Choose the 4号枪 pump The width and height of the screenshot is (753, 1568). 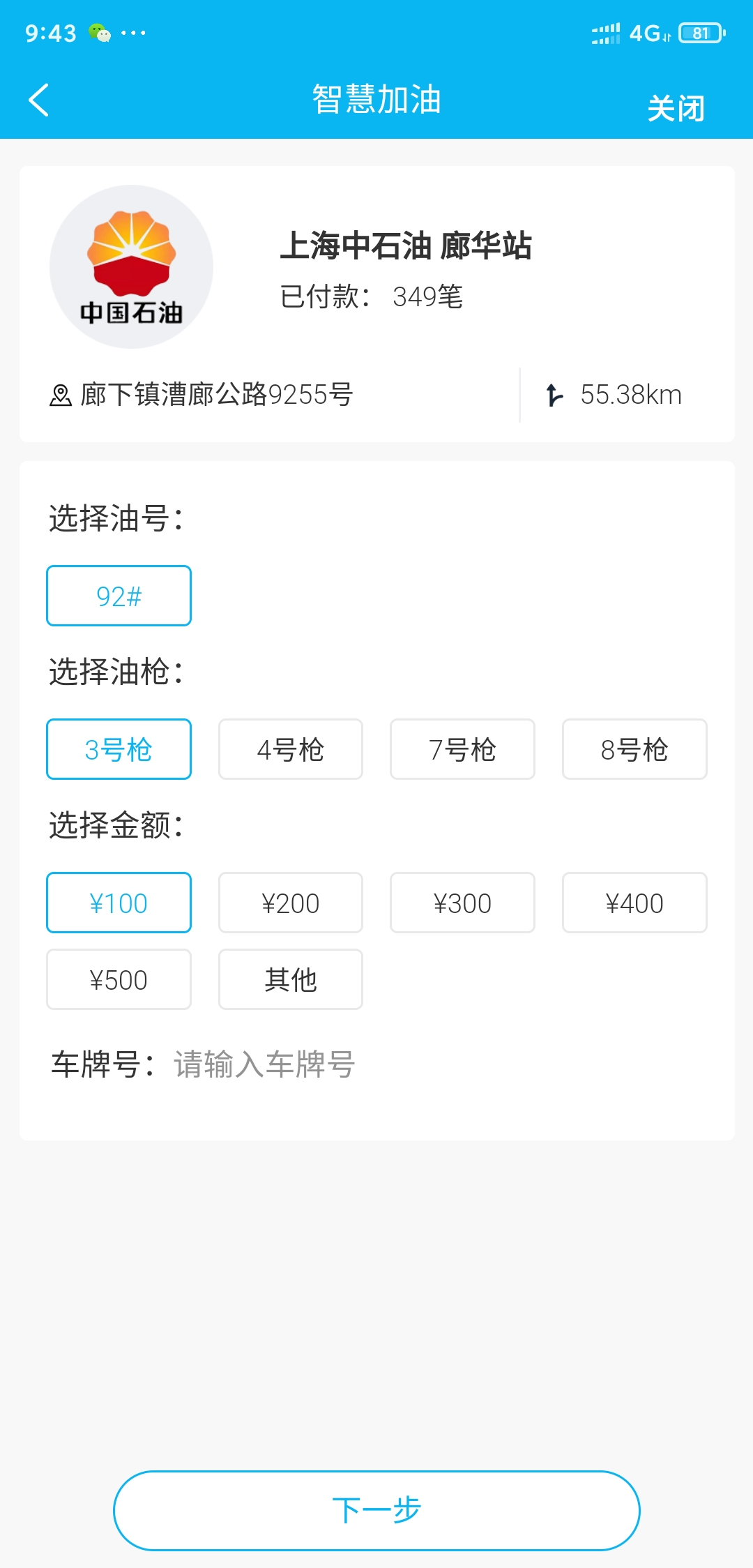[x=291, y=749]
